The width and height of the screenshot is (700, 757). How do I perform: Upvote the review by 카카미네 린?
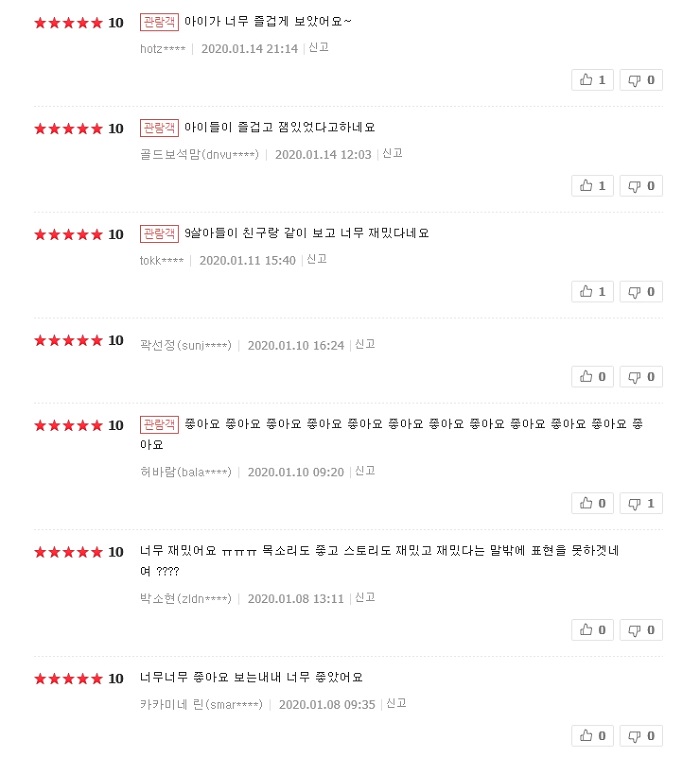(x=592, y=736)
